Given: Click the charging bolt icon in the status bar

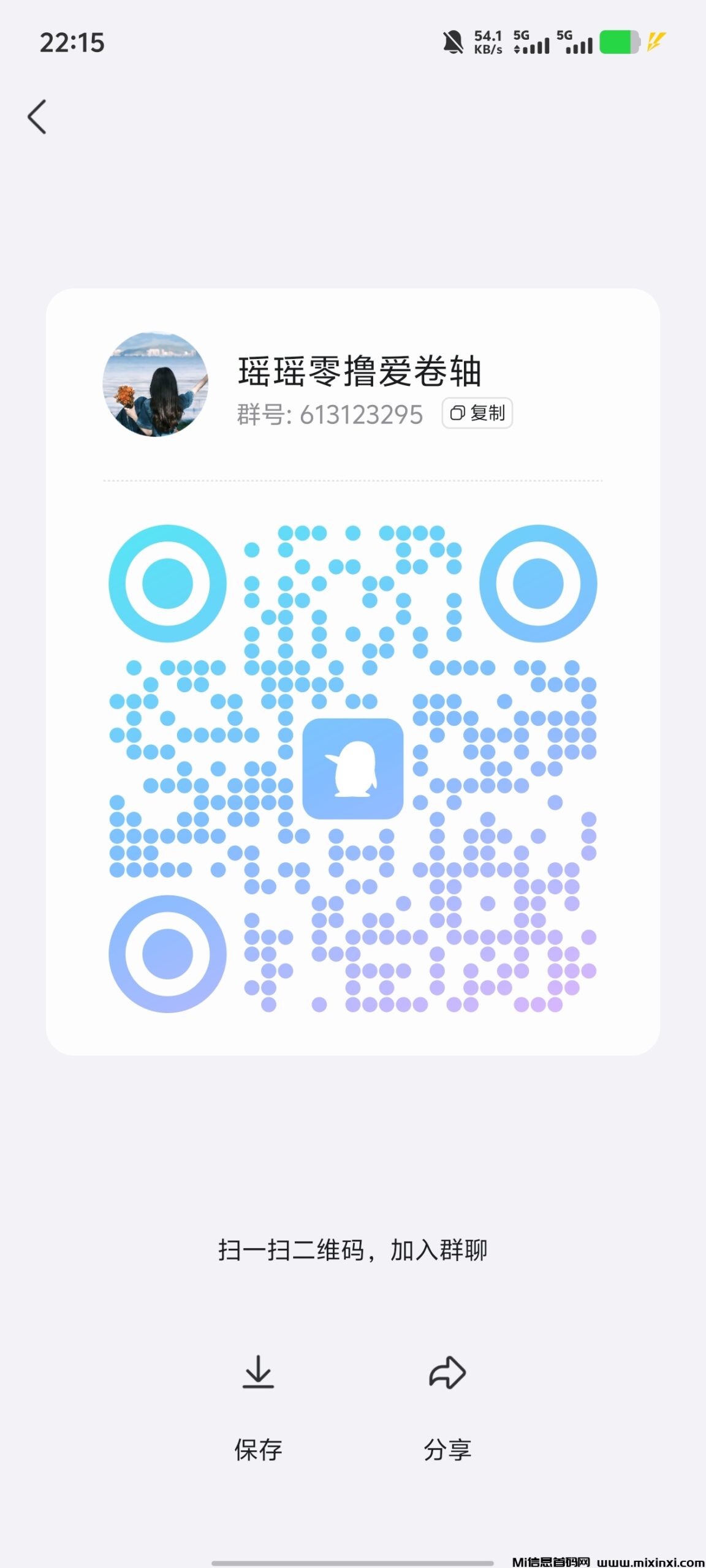Looking at the screenshot, I should click(x=656, y=42).
